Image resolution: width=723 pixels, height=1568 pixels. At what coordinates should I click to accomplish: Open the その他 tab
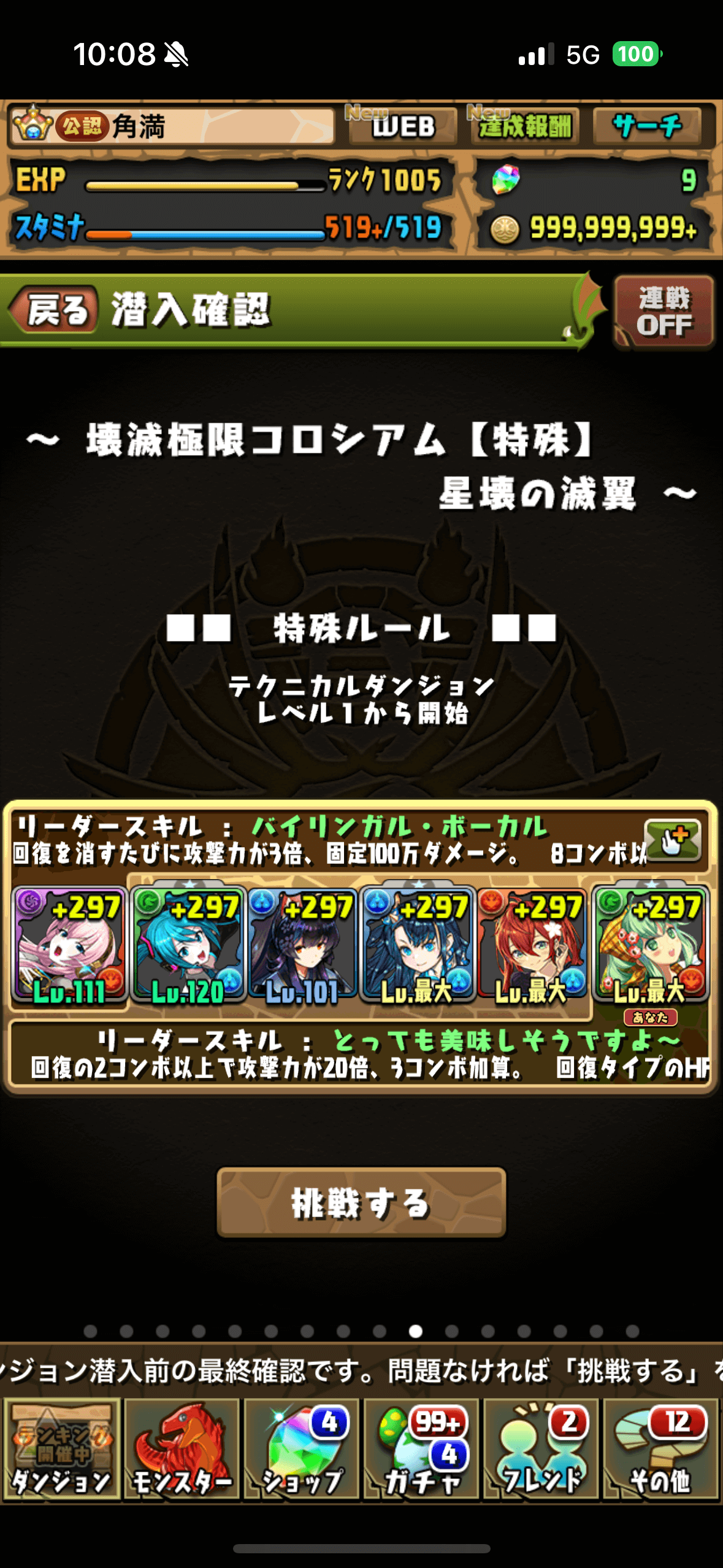(x=660, y=1450)
